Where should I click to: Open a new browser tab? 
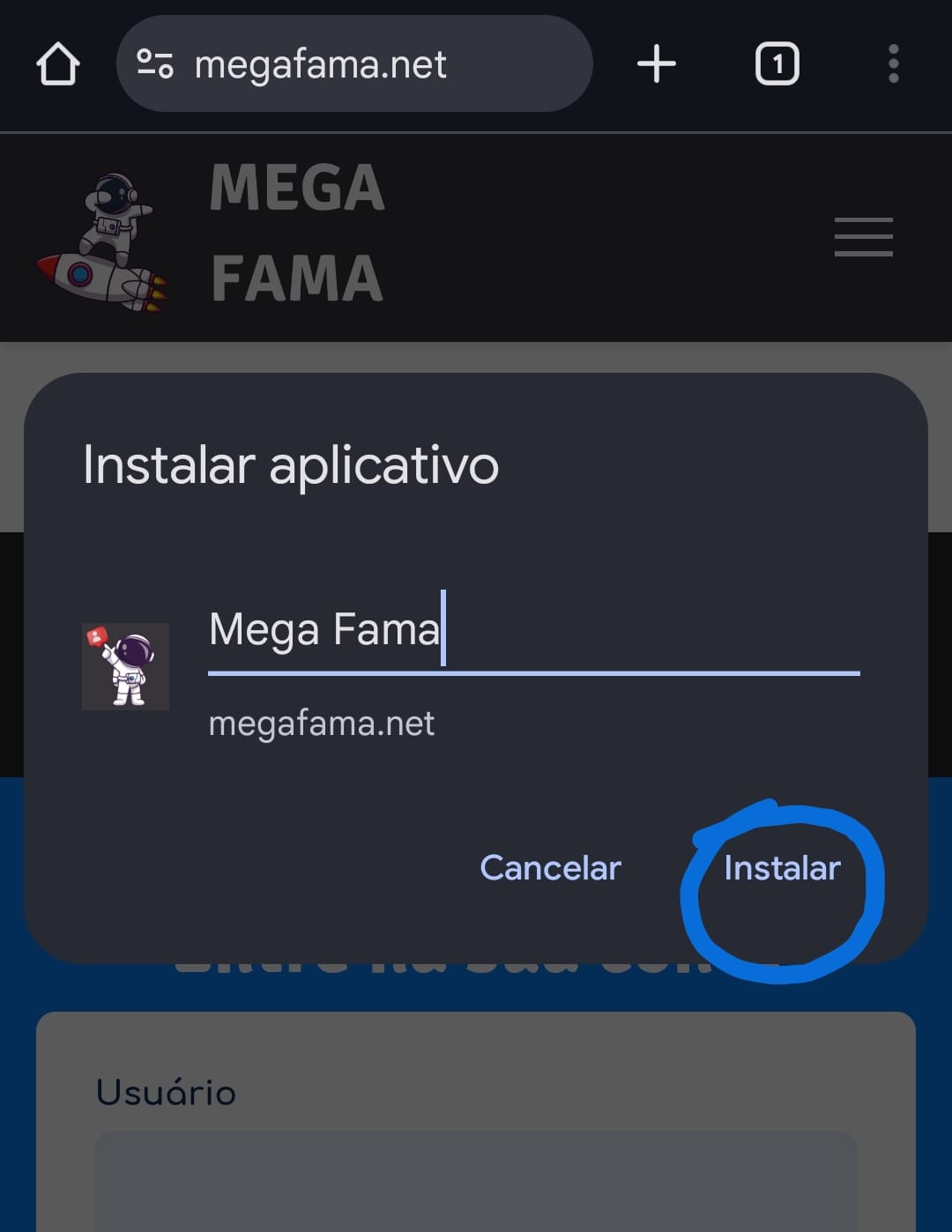pyautogui.click(x=657, y=64)
